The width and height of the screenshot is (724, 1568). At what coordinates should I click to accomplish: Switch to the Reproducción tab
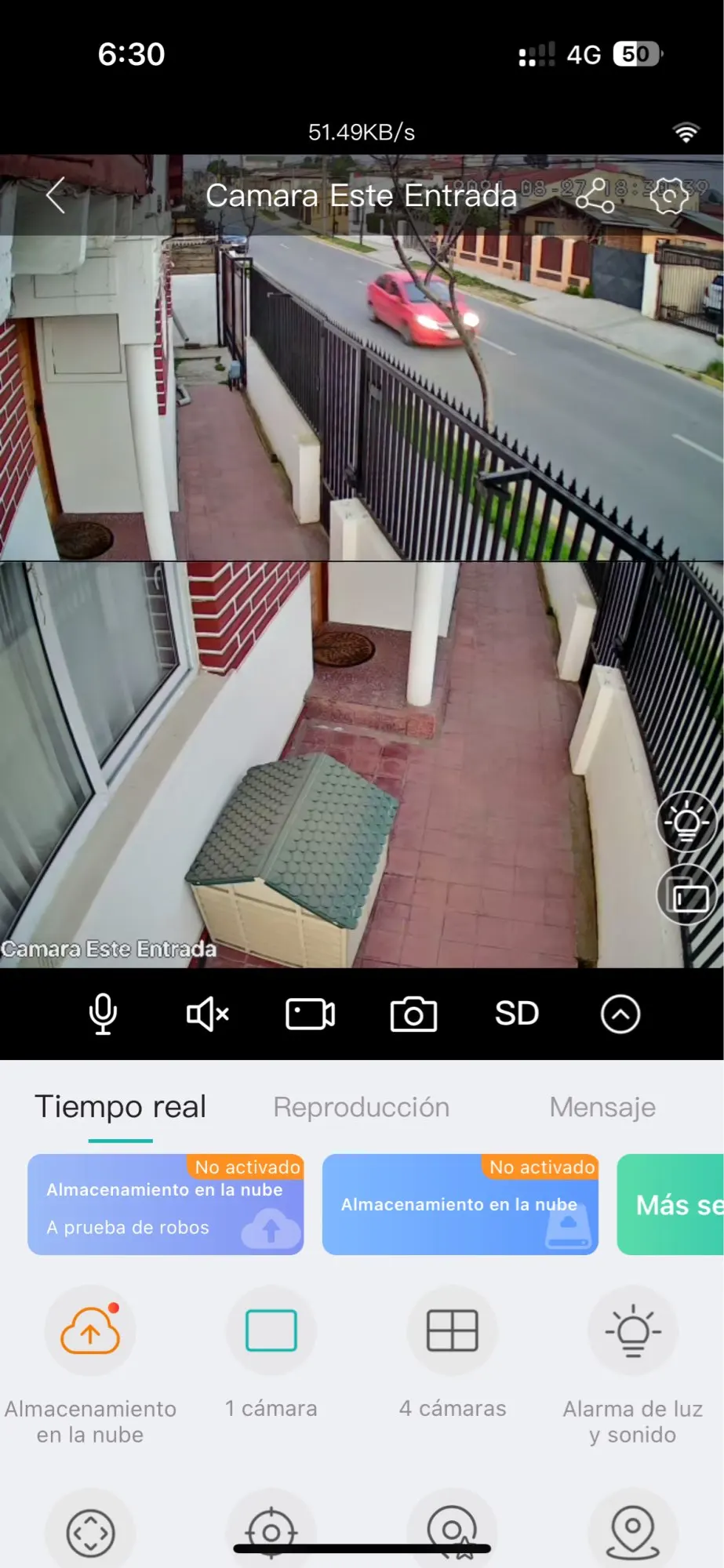coord(361,1107)
